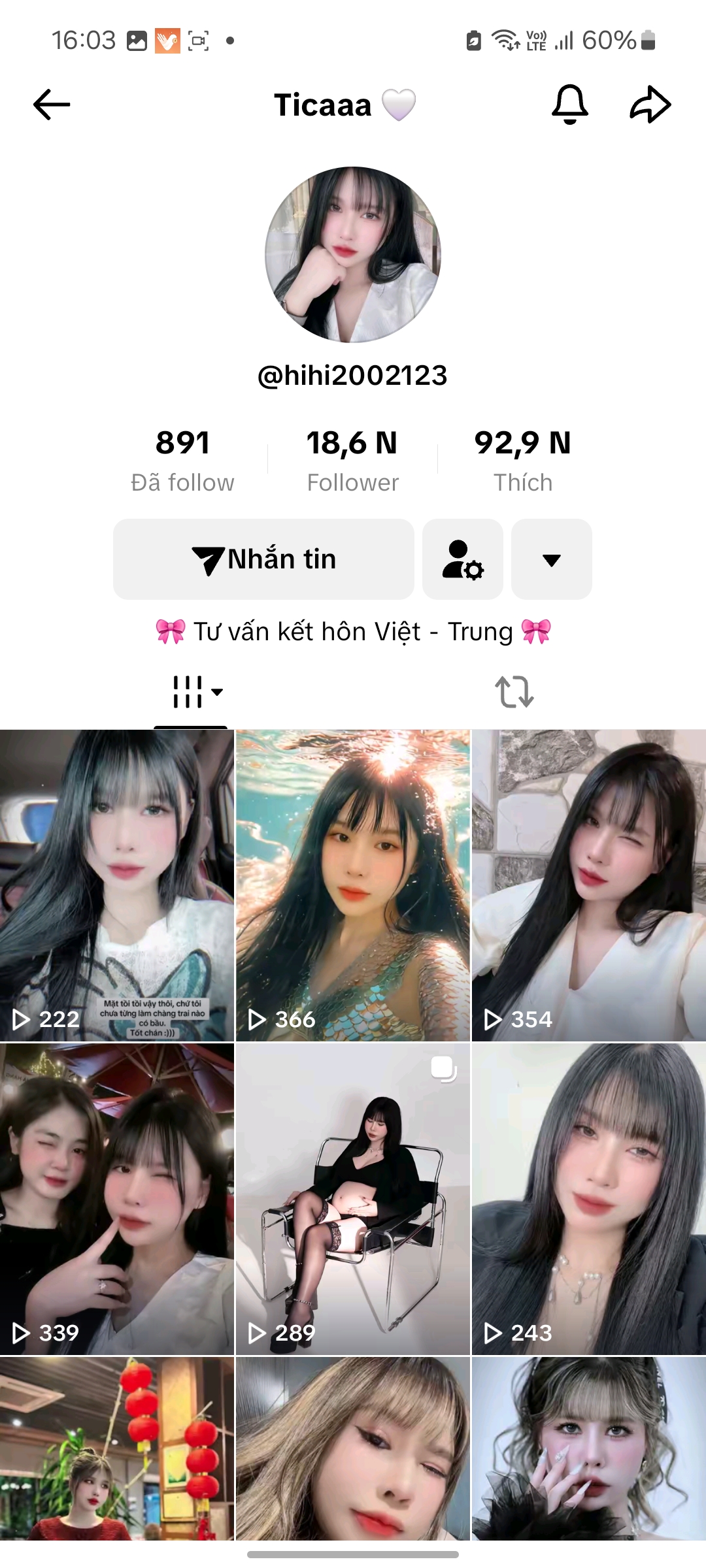Go back using the arrow icon
The image size is (706, 1568).
click(52, 105)
